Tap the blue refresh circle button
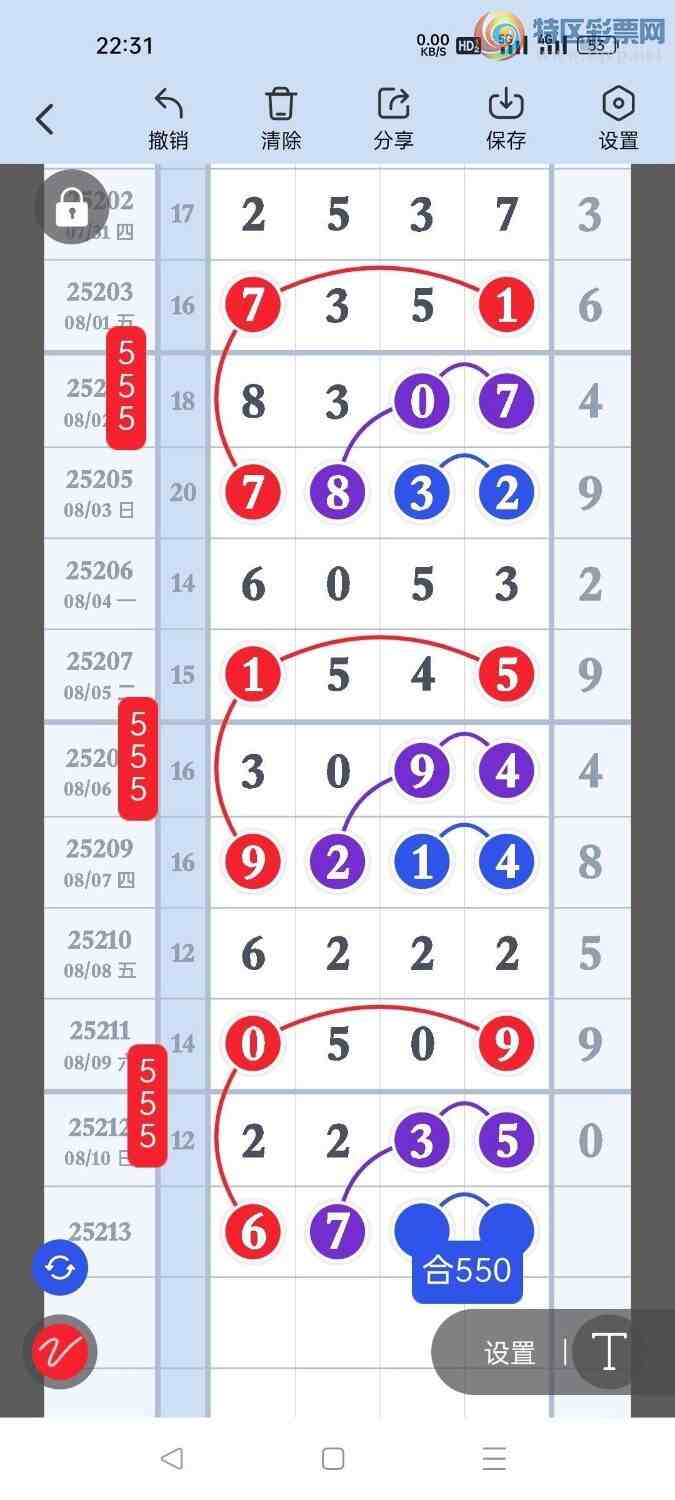The image size is (675, 1500). (60, 1268)
